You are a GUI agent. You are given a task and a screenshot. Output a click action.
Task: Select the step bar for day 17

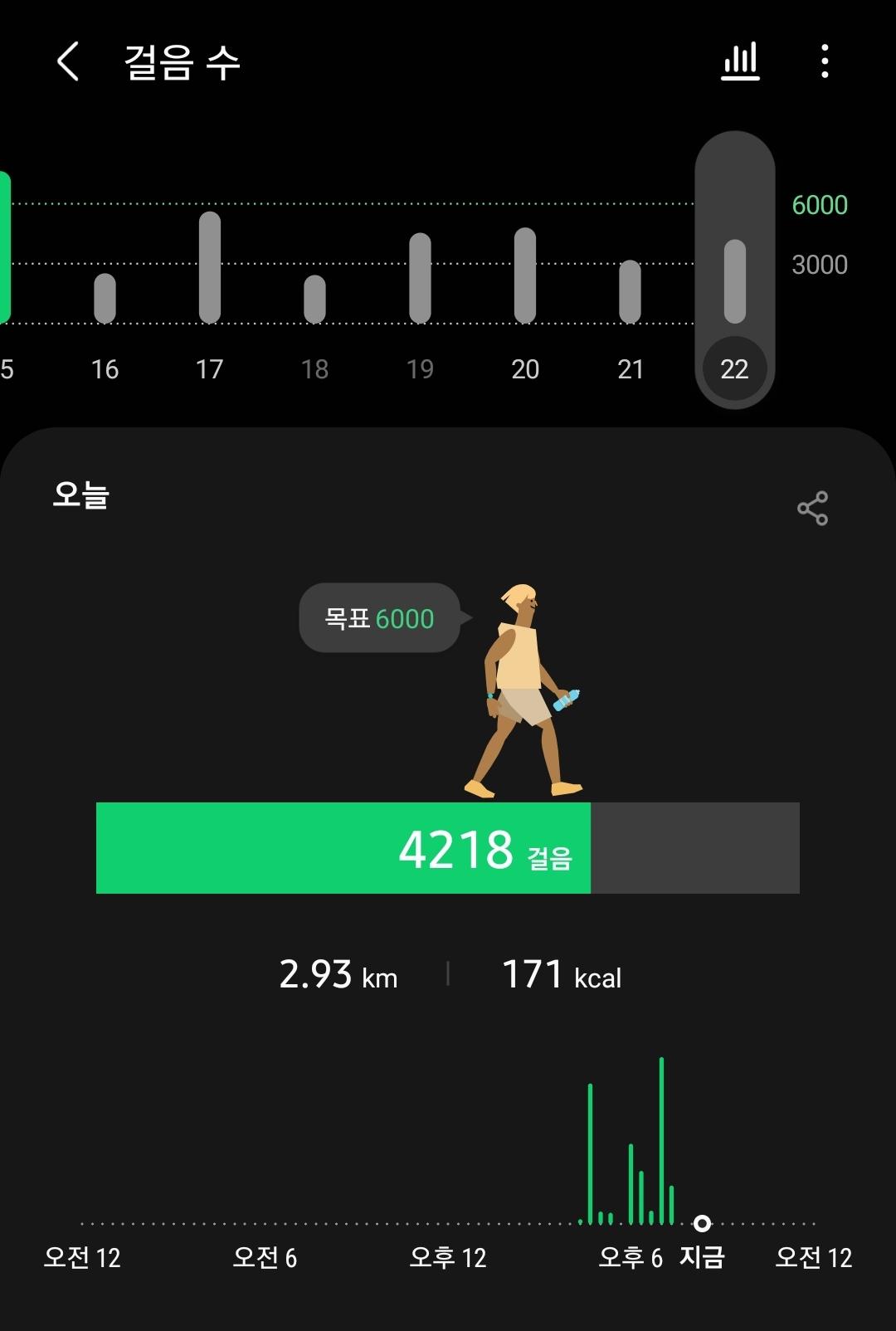(210, 267)
